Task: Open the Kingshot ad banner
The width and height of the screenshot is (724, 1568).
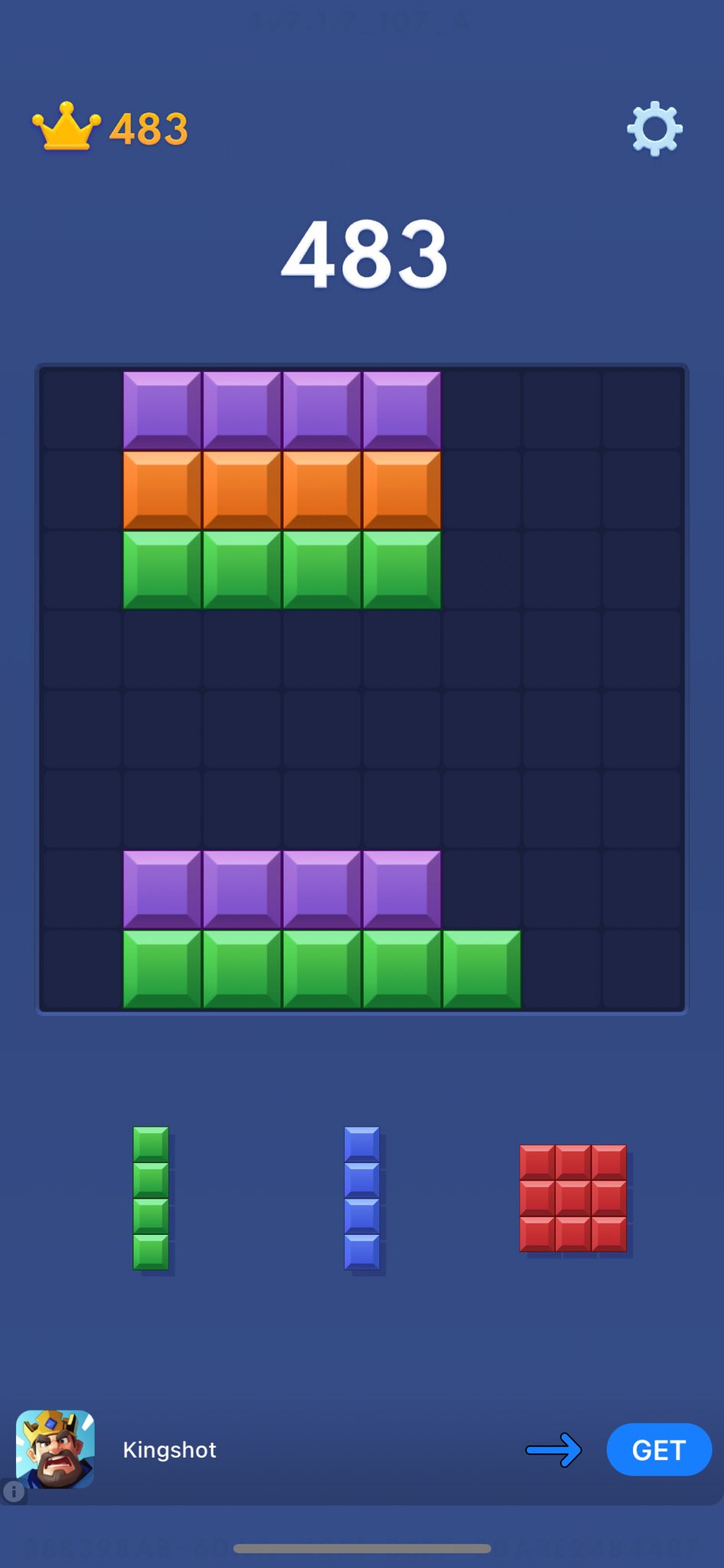Action: click(170, 1449)
